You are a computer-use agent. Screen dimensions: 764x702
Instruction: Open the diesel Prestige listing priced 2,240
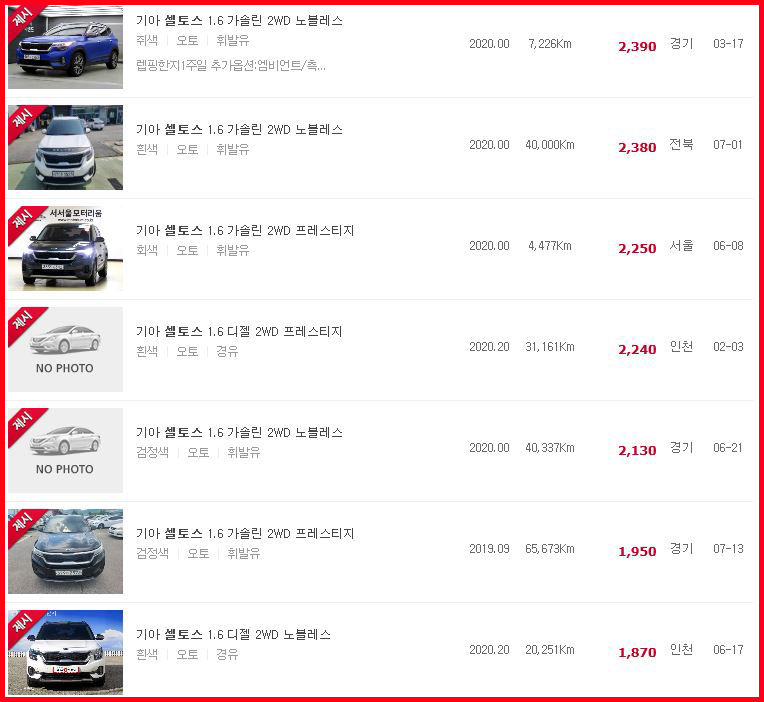pos(239,331)
